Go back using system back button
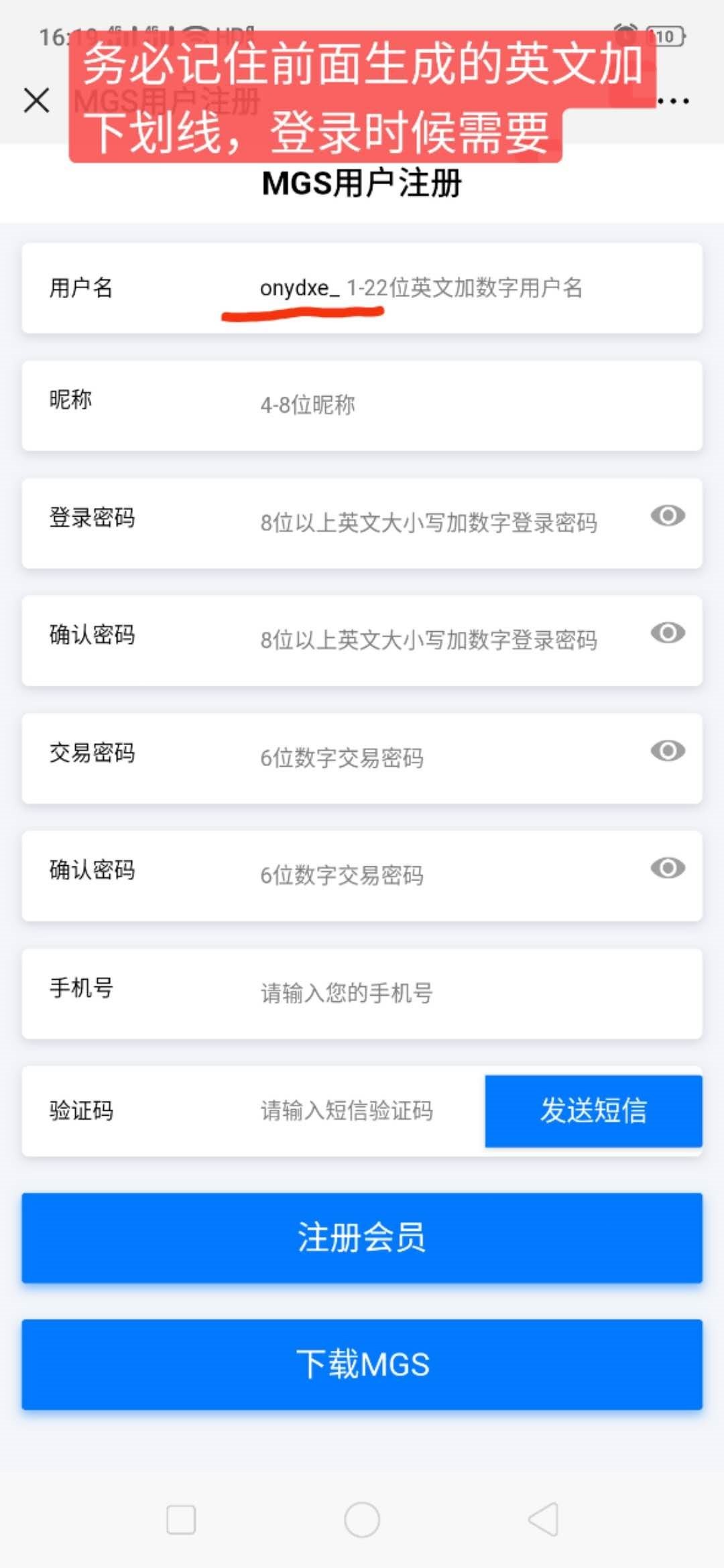 pyautogui.click(x=543, y=1519)
